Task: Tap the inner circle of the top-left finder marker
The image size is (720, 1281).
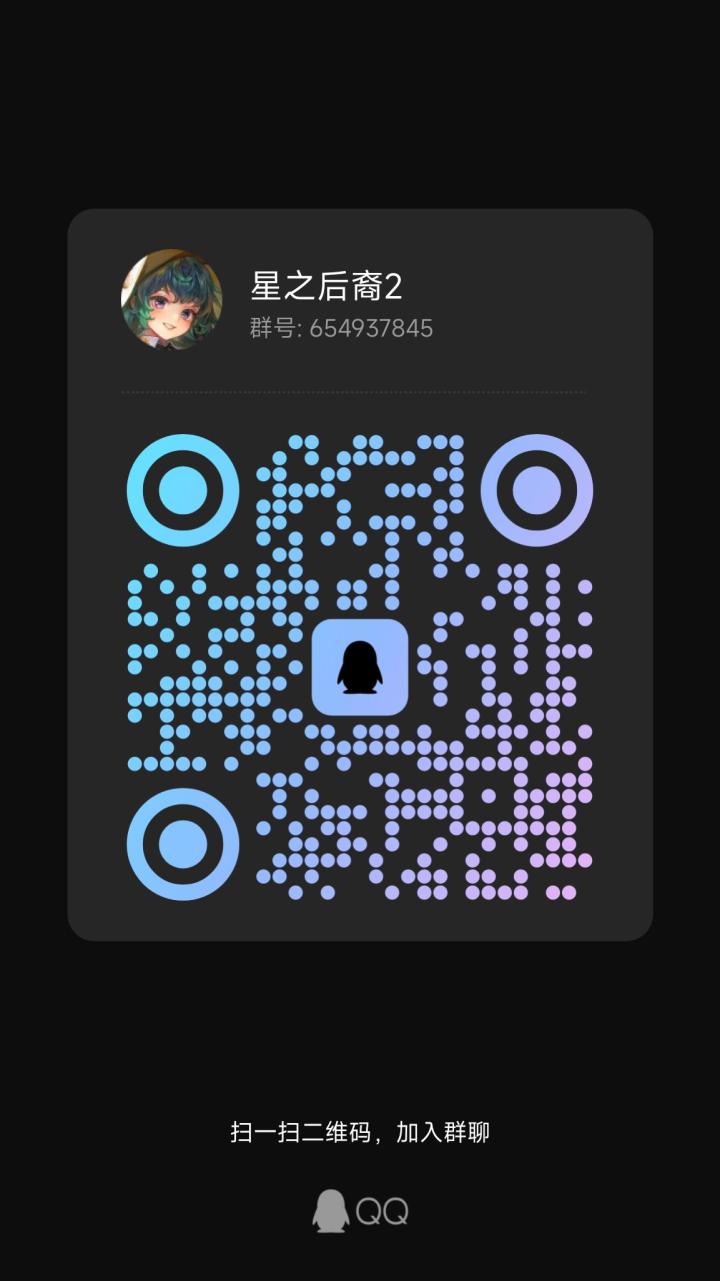Action: tap(181, 489)
